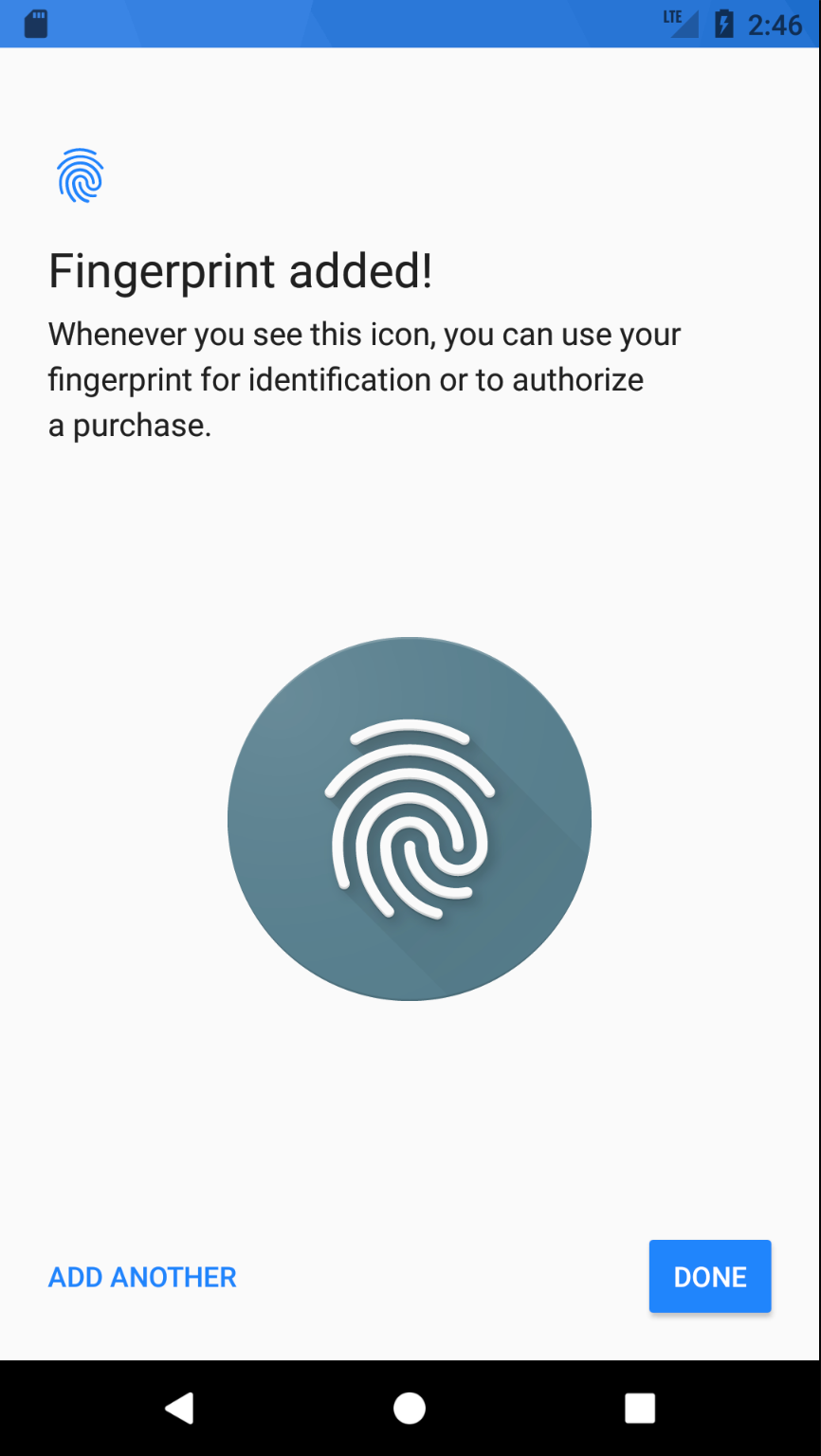Return to the home screen
The width and height of the screenshot is (821, 1456).
coord(410,1408)
